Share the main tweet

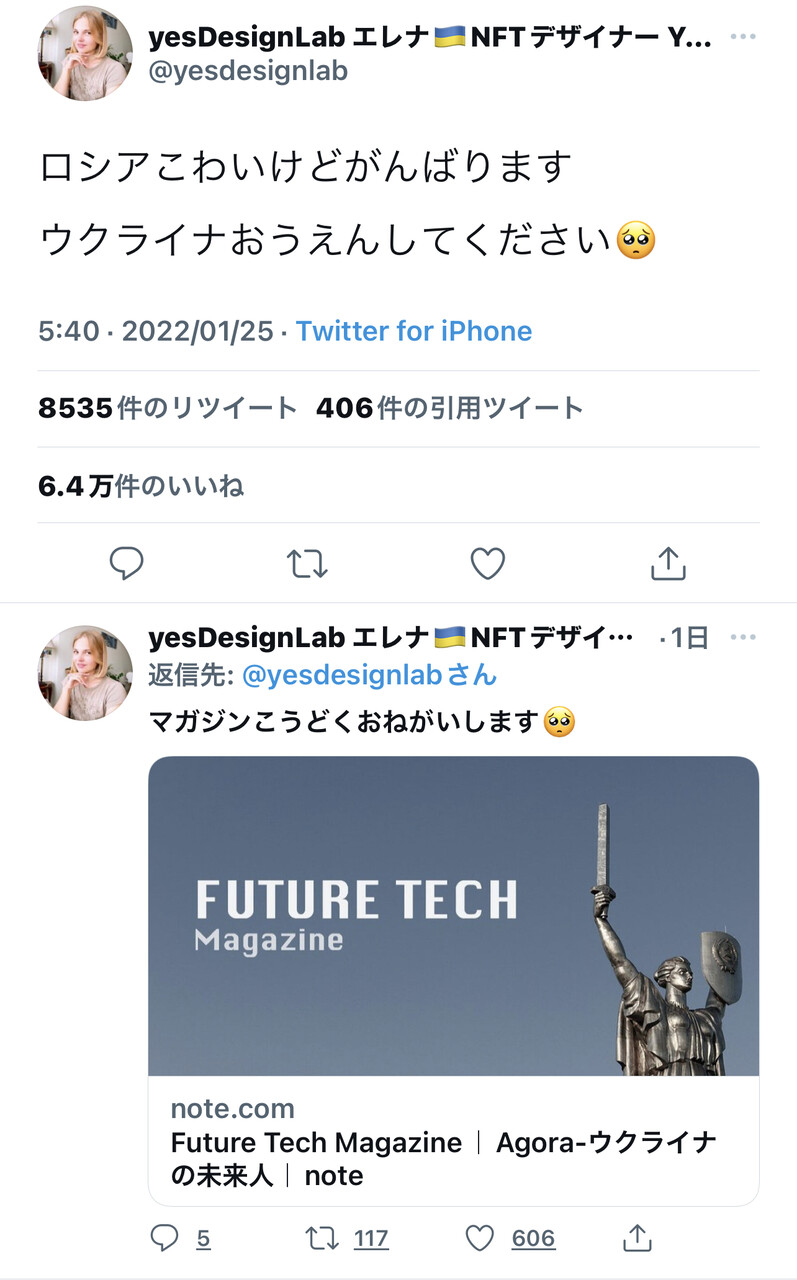click(x=668, y=564)
